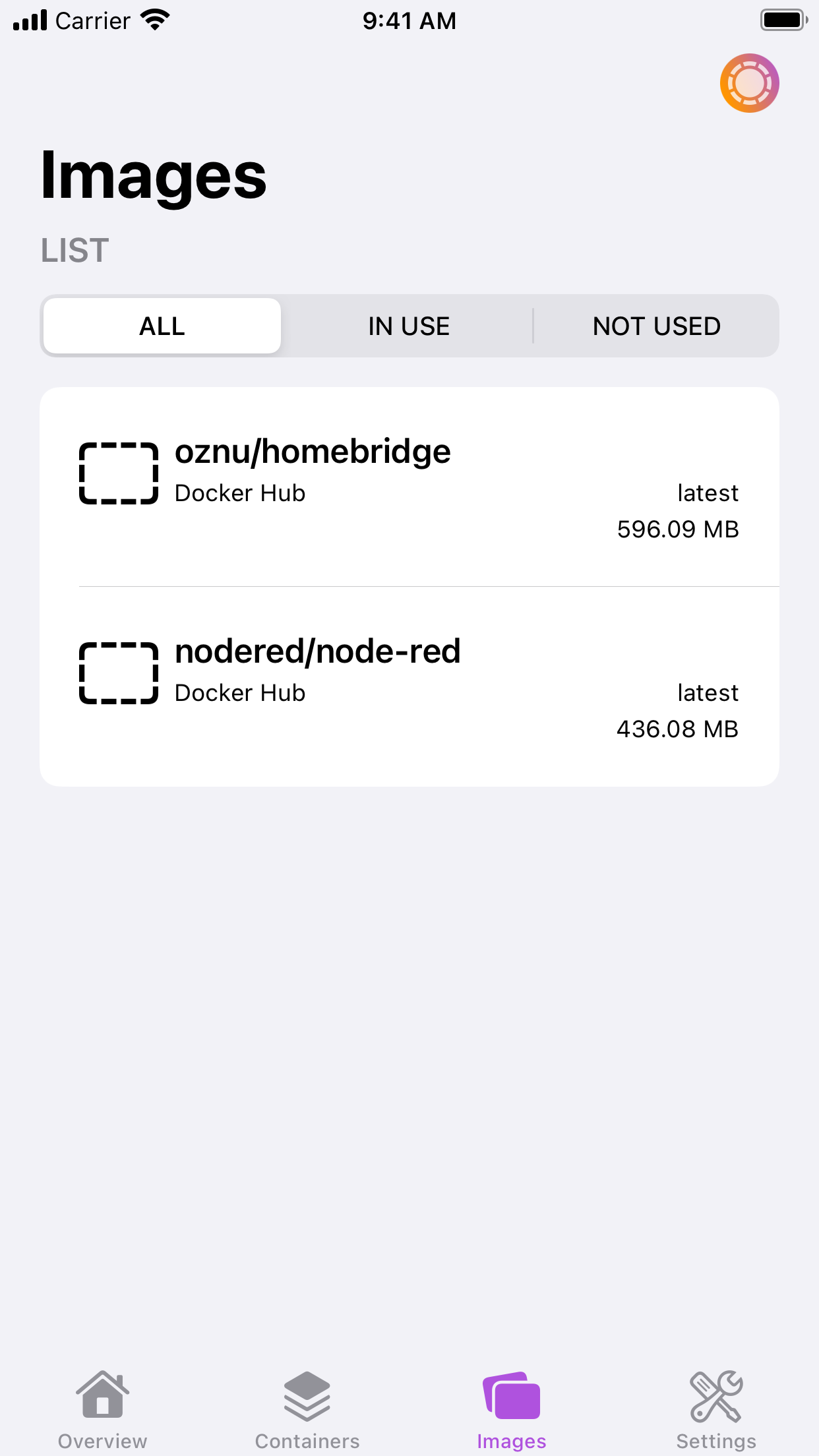Select the ALL segment
Screen dimensions: 819x1456
[162, 326]
